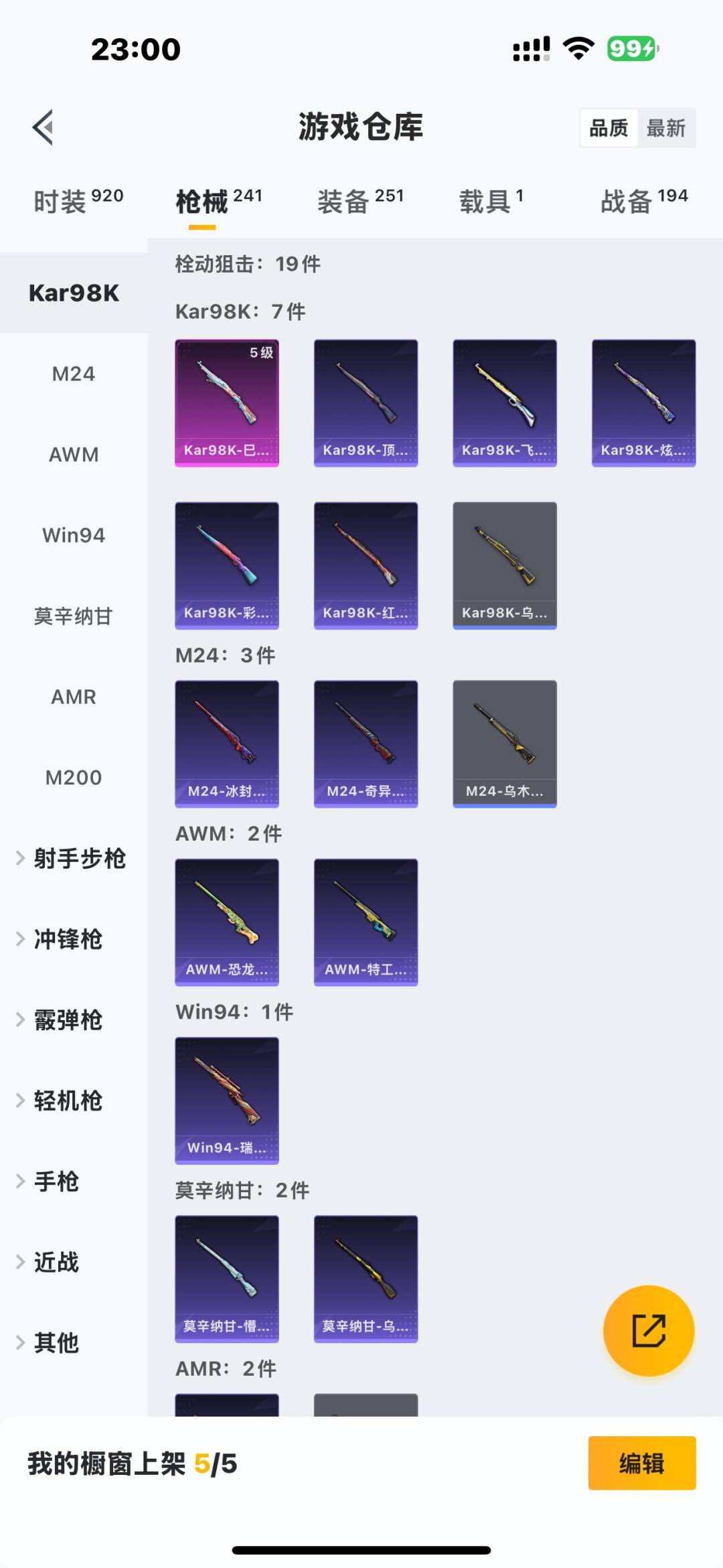Open the 载具 tab
Image resolution: width=723 pixels, height=1568 pixels.
click(491, 201)
